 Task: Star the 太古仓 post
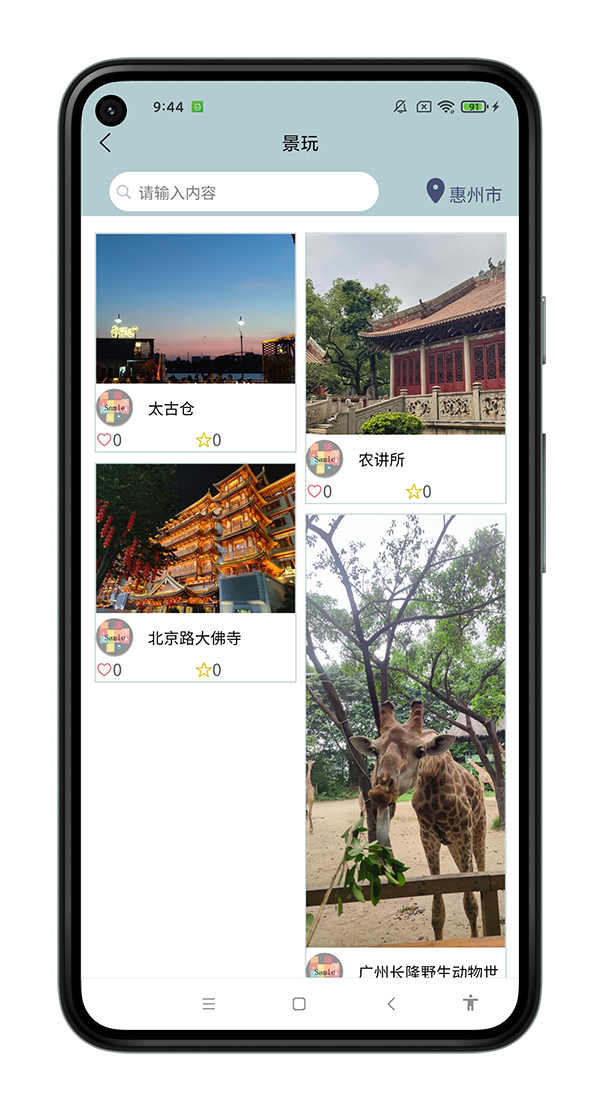203,440
